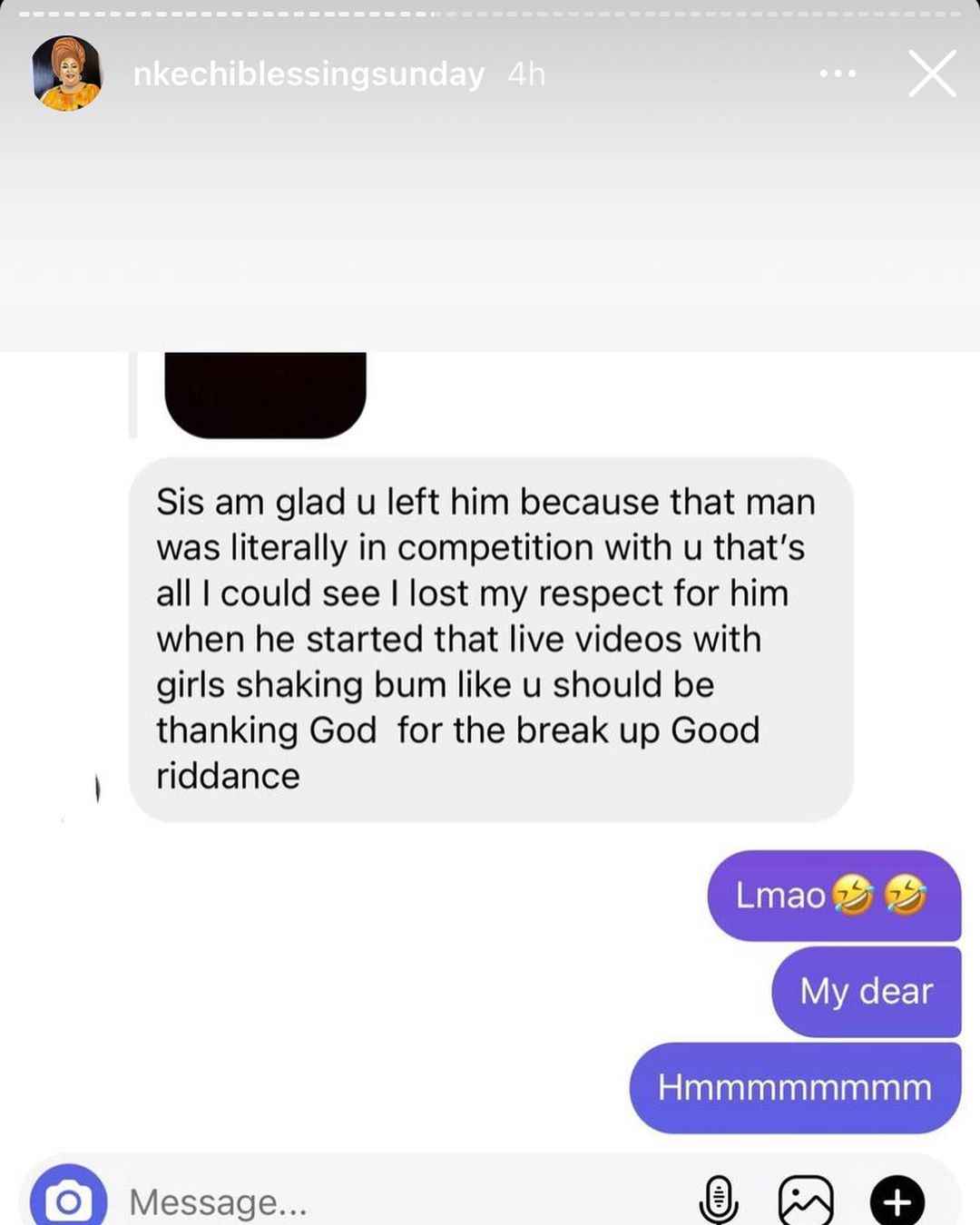The image size is (980, 1225).
Task: Tap the nkechiblessingsunday username
Action: (309, 74)
